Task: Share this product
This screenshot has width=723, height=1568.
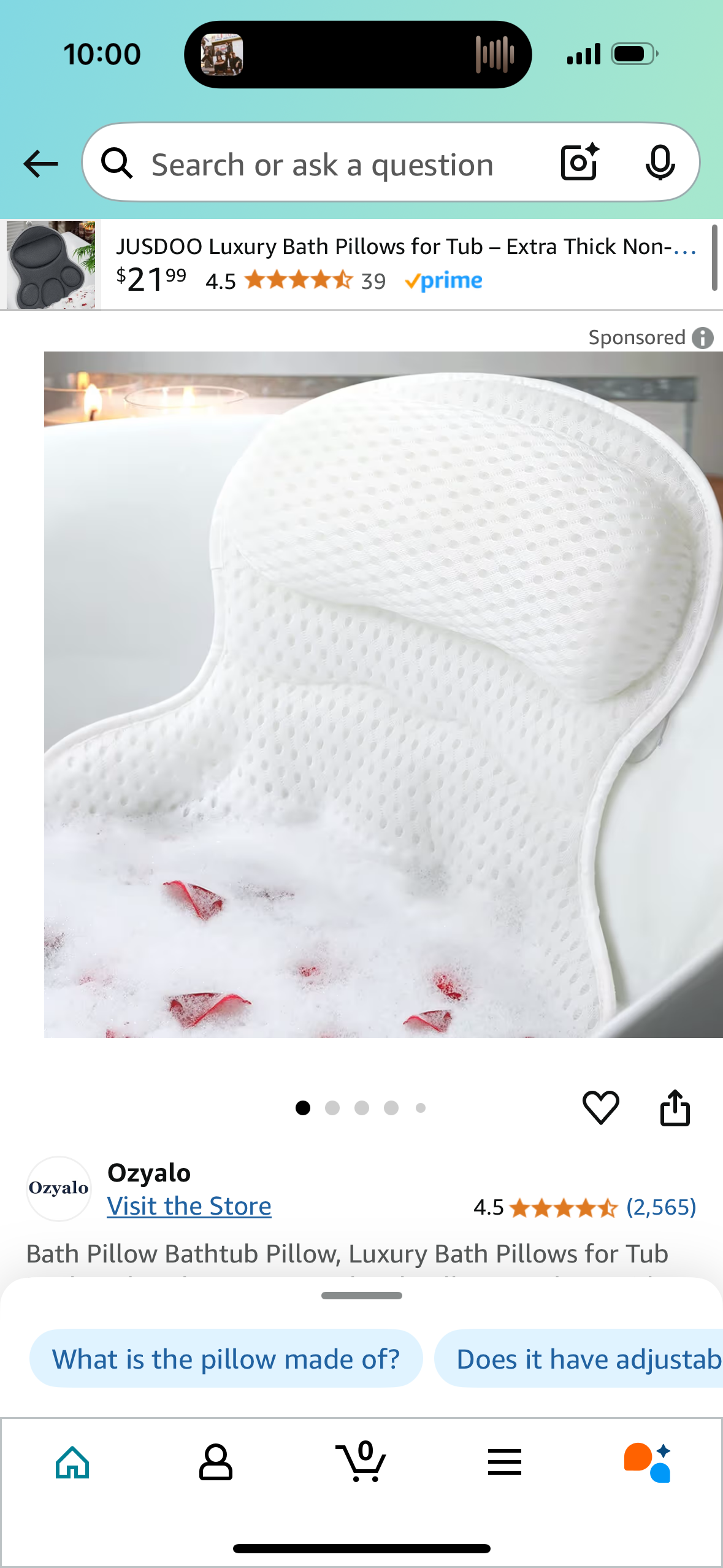Action: [x=675, y=1107]
